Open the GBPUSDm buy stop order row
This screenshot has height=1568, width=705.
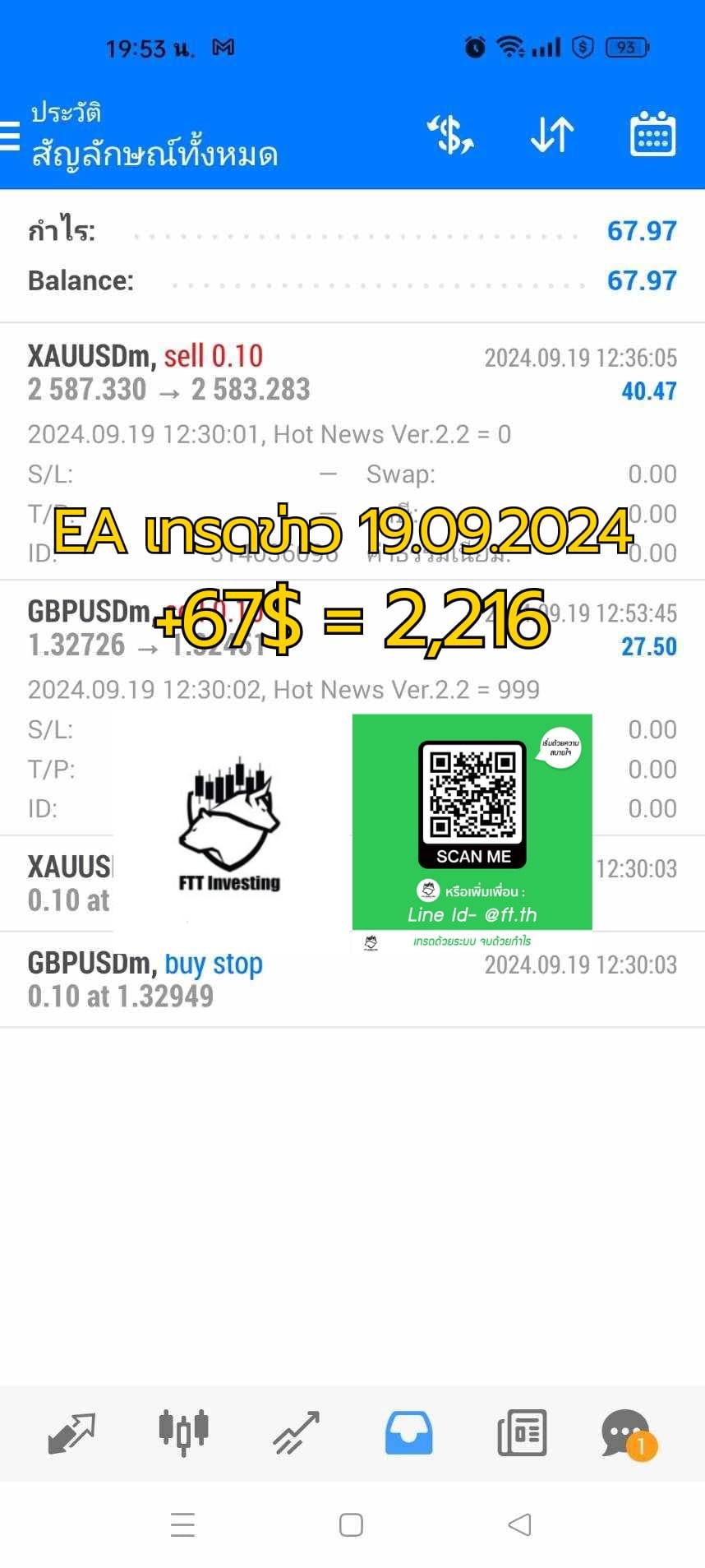point(352,979)
